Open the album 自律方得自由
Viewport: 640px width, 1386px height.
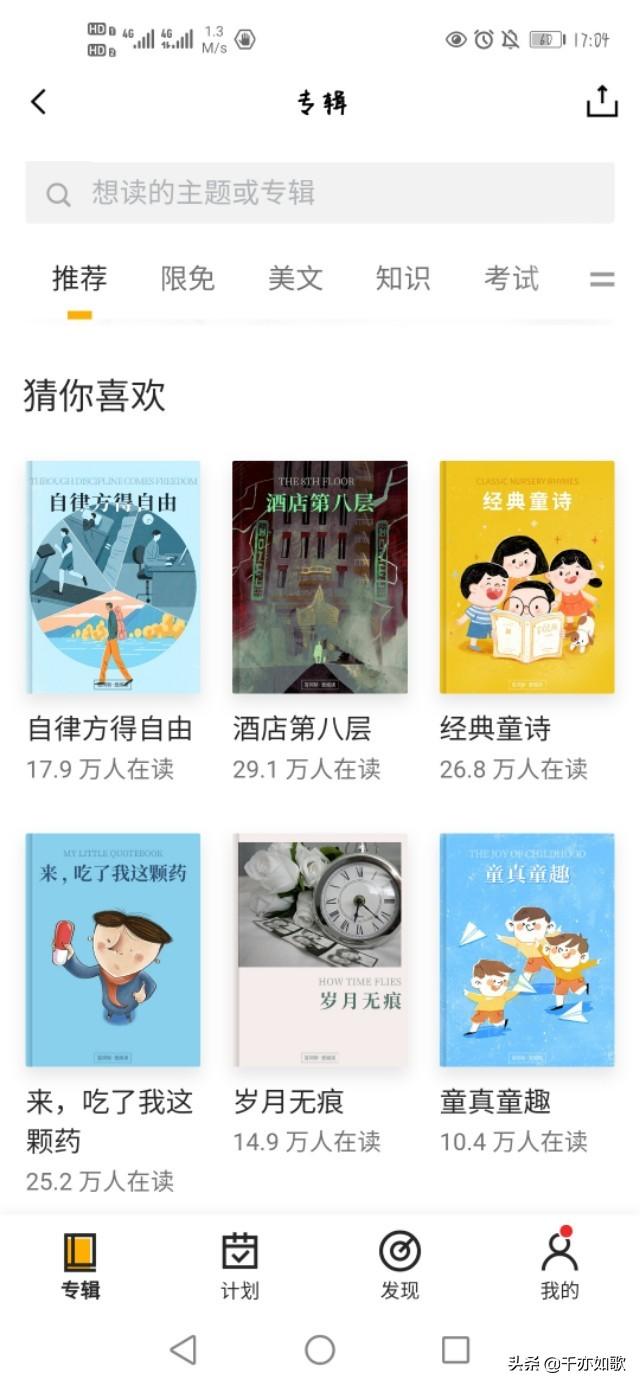tap(113, 577)
